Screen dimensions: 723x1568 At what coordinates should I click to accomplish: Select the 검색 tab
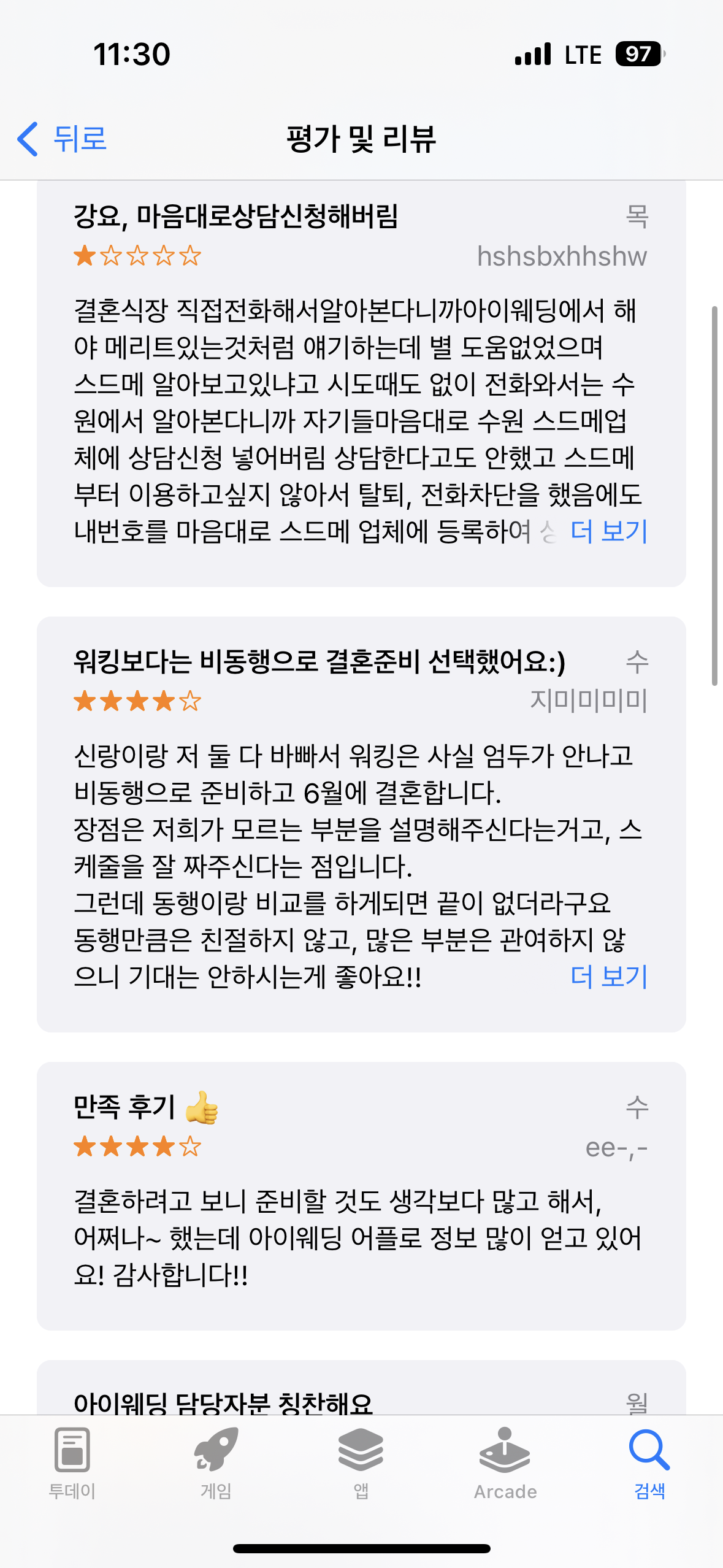coord(649,1462)
